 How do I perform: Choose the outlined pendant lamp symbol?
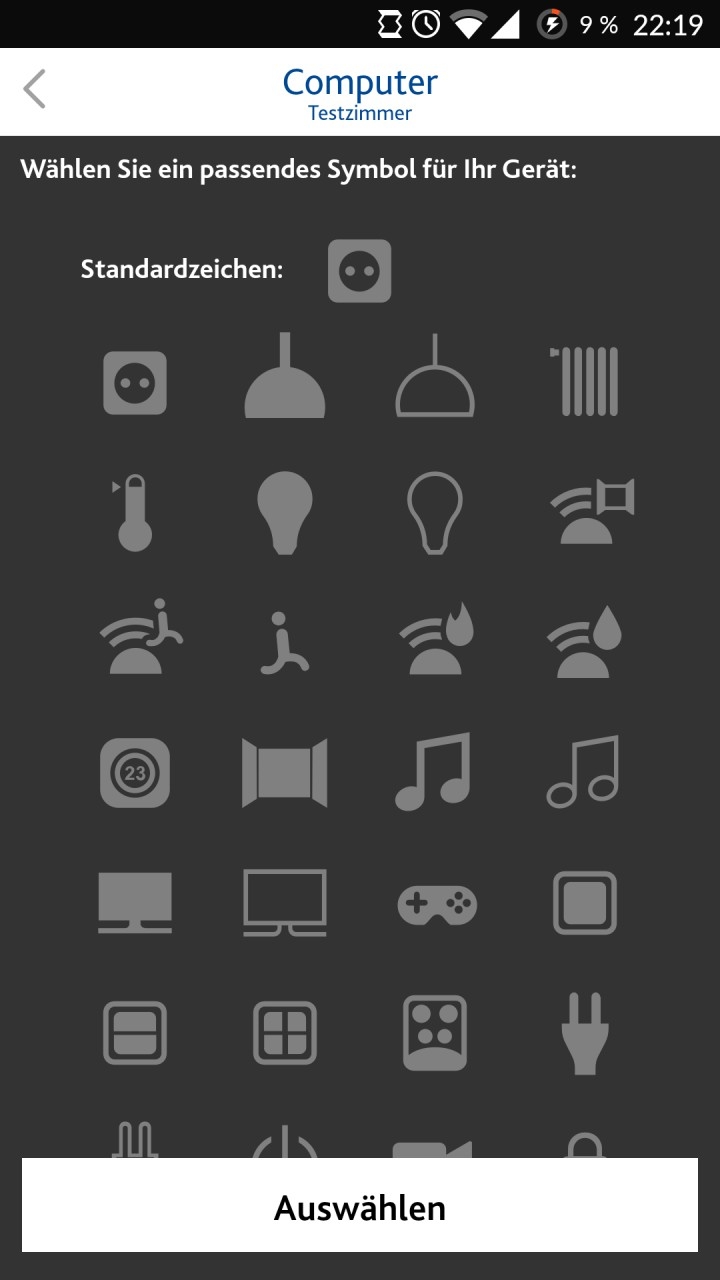pyautogui.click(x=435, y=378)
